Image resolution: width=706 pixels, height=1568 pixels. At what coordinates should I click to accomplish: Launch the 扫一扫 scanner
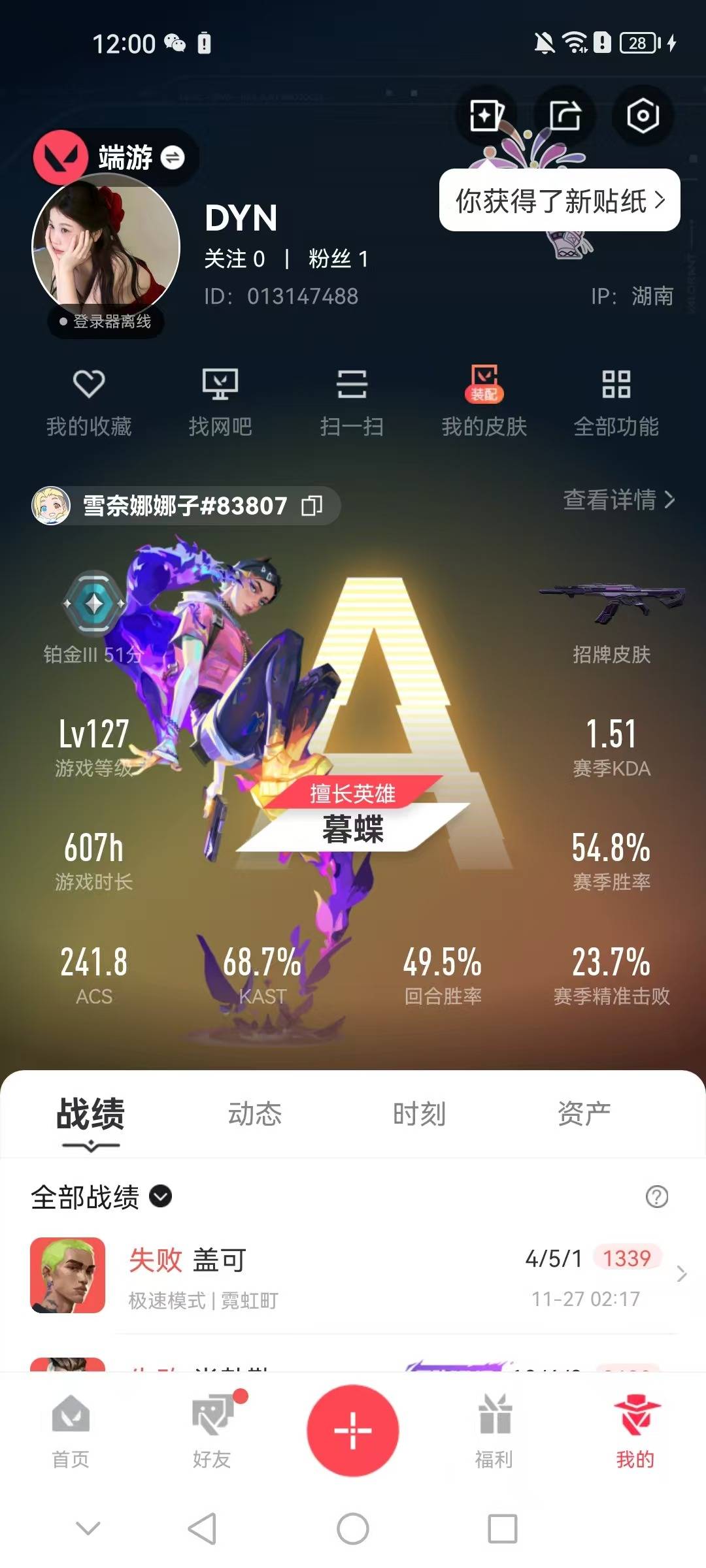pos(352,401)
